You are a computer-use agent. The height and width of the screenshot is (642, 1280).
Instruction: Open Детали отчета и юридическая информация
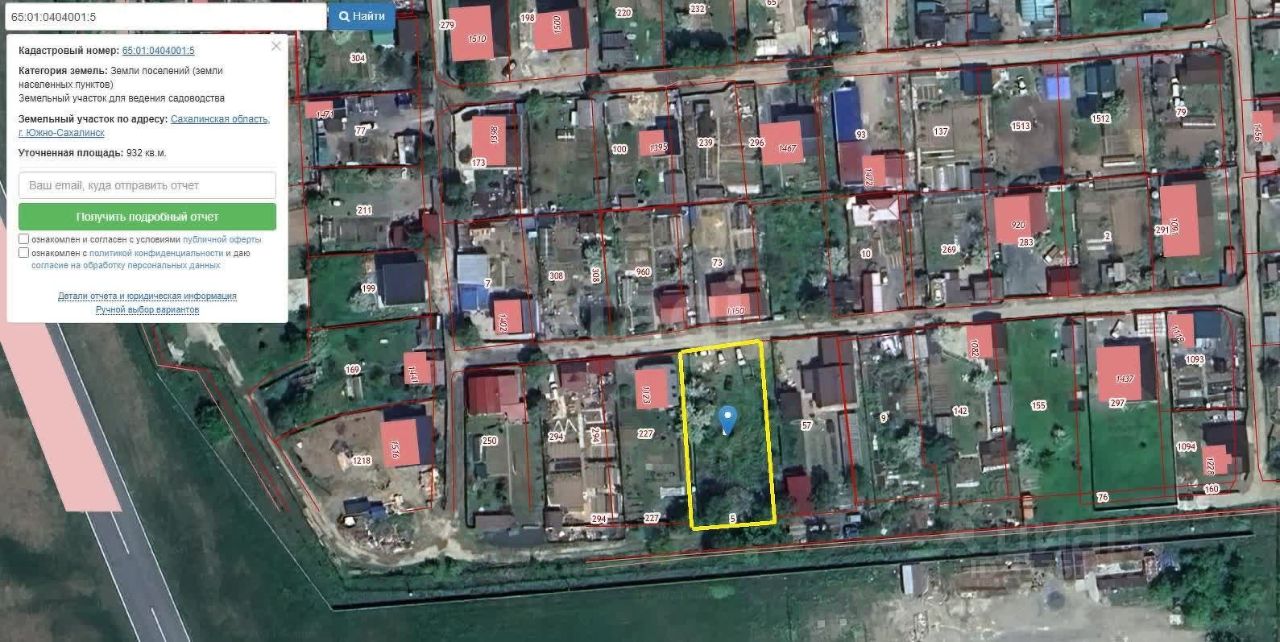[x=147, y=296]
